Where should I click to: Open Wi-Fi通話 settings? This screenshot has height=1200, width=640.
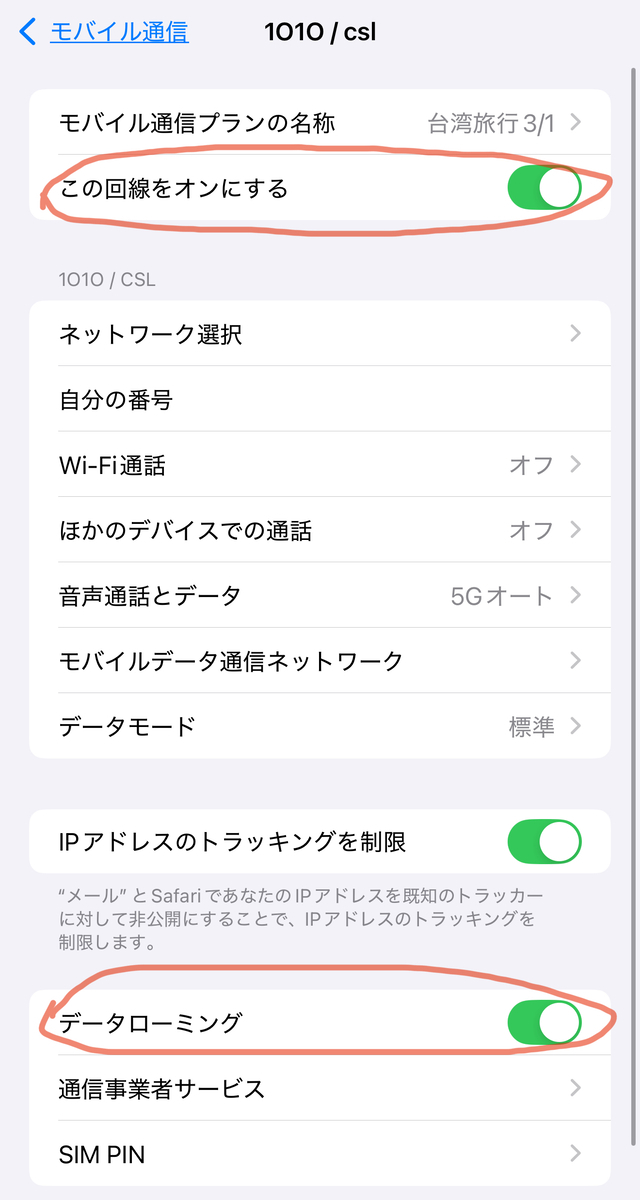point(320,464)
